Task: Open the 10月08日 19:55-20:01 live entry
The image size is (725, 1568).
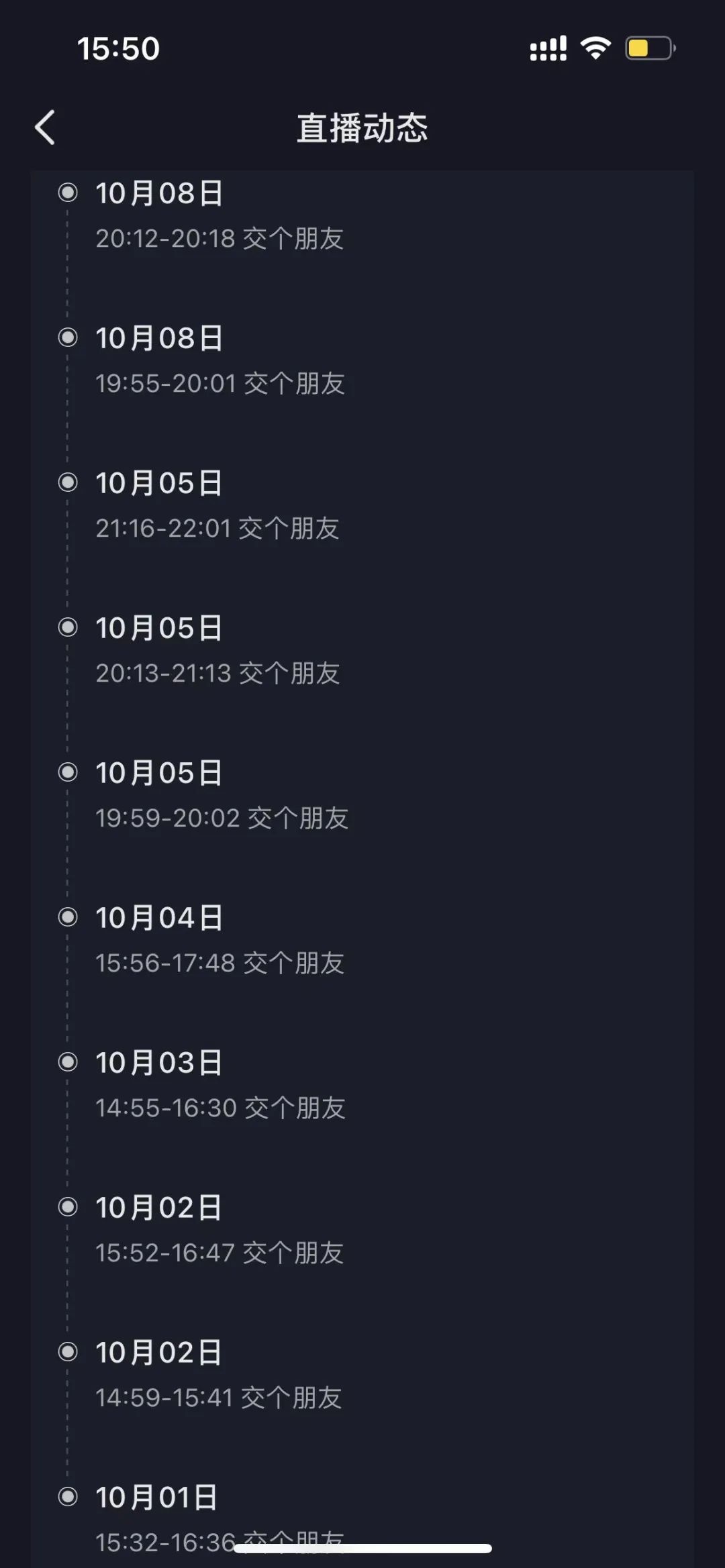Action: [x=362, y=361]
